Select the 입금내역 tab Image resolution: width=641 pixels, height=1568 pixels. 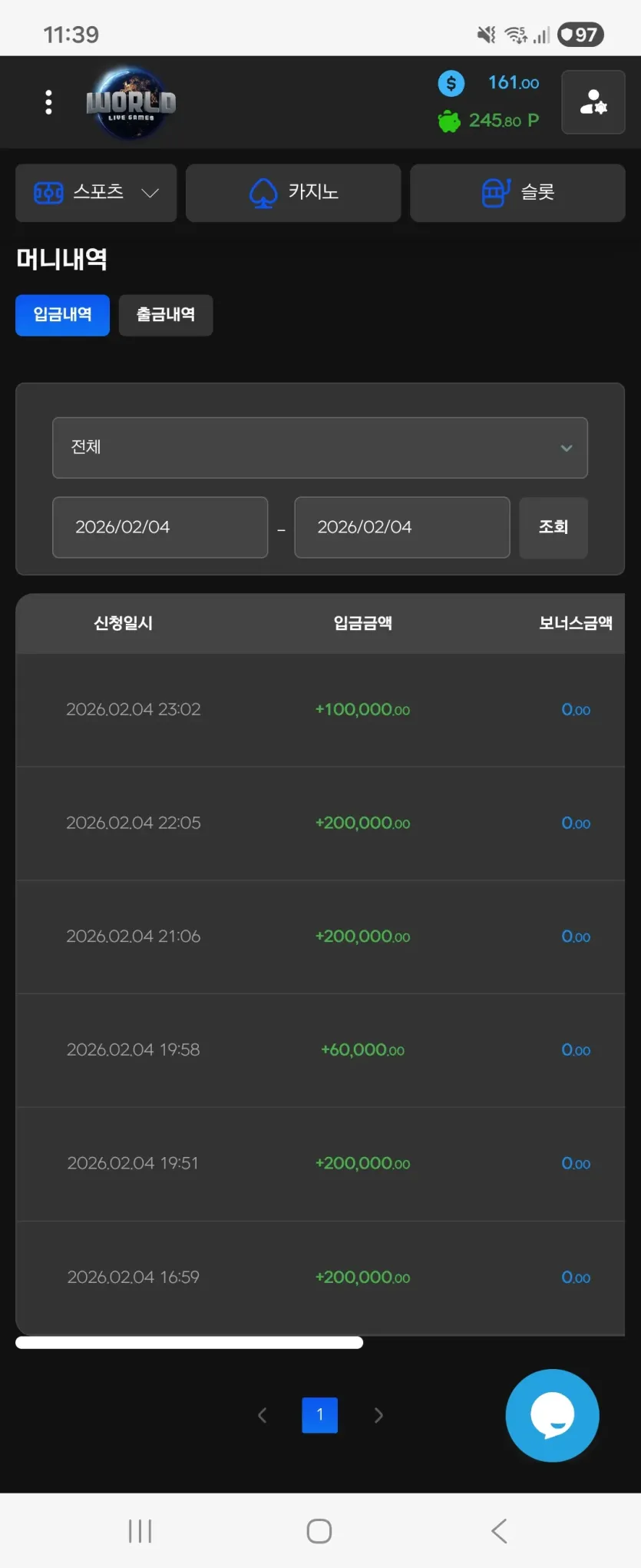point(62,315)
